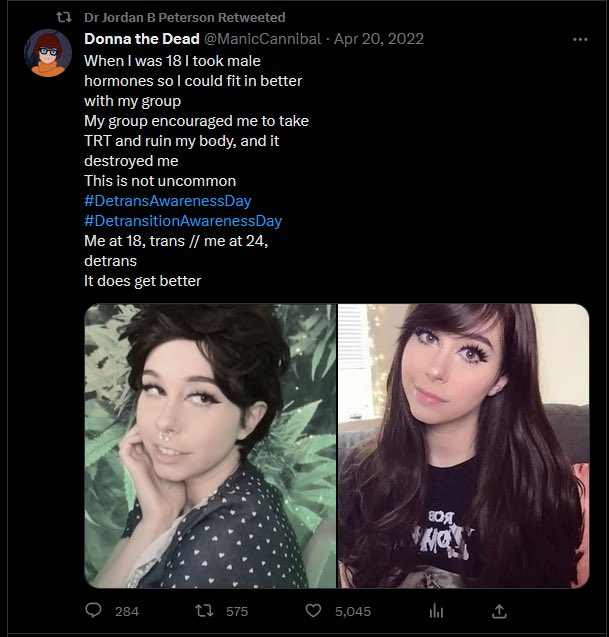View the tweet's analytics
The image size is (609, 637).
coord(408,611)
